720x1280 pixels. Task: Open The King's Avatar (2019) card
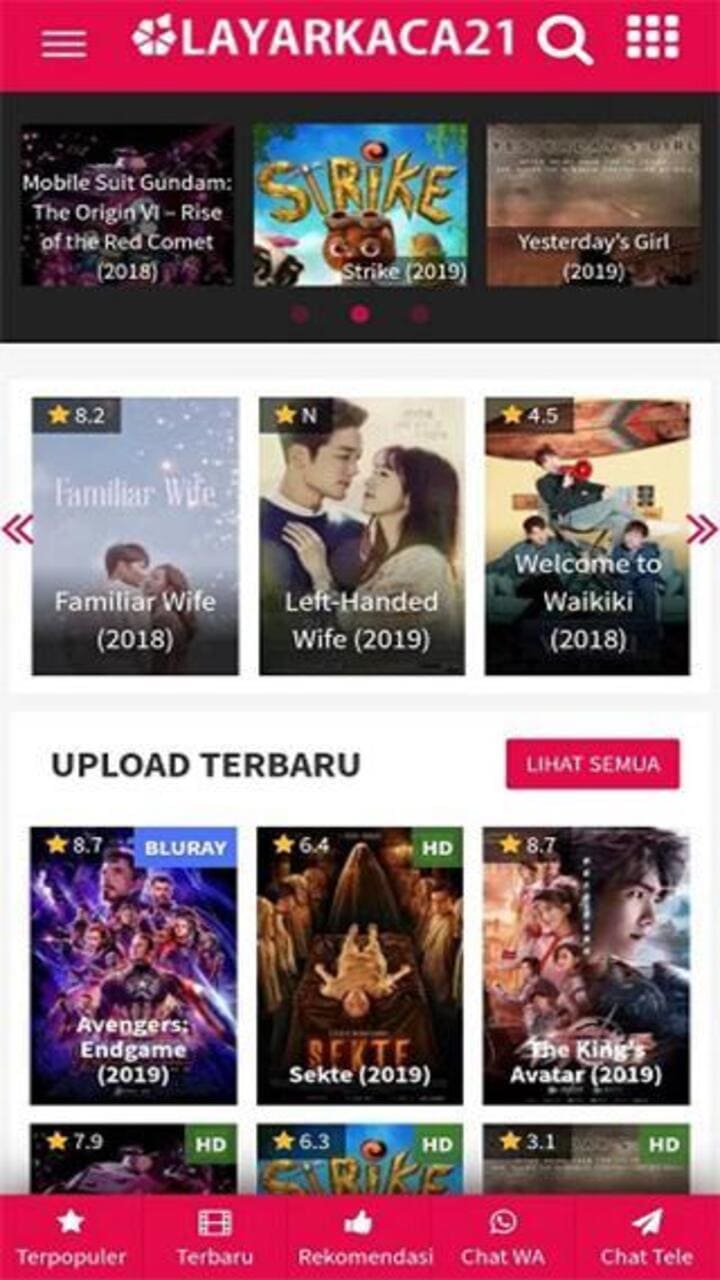click(x=586, y=965)
